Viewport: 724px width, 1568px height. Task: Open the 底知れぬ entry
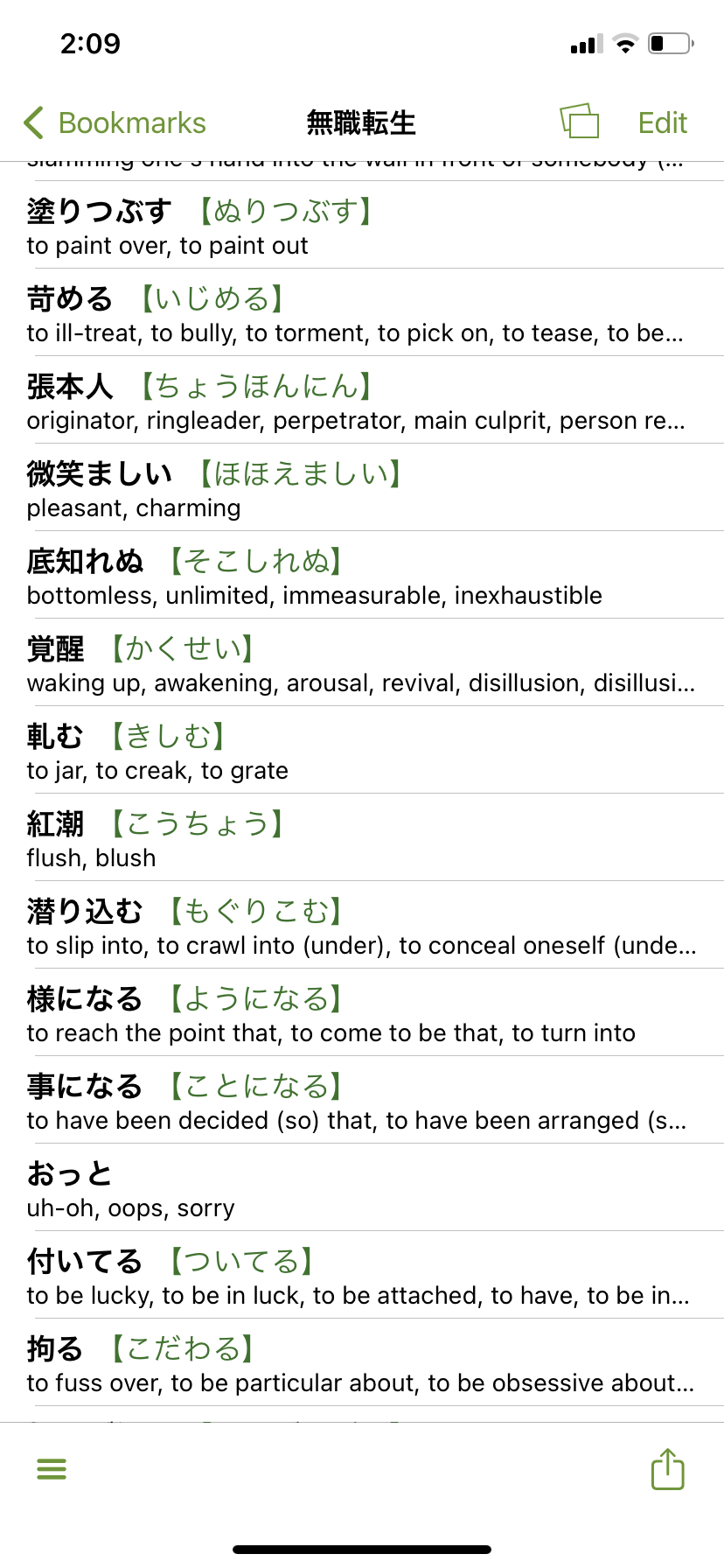(x=362, y=576)
